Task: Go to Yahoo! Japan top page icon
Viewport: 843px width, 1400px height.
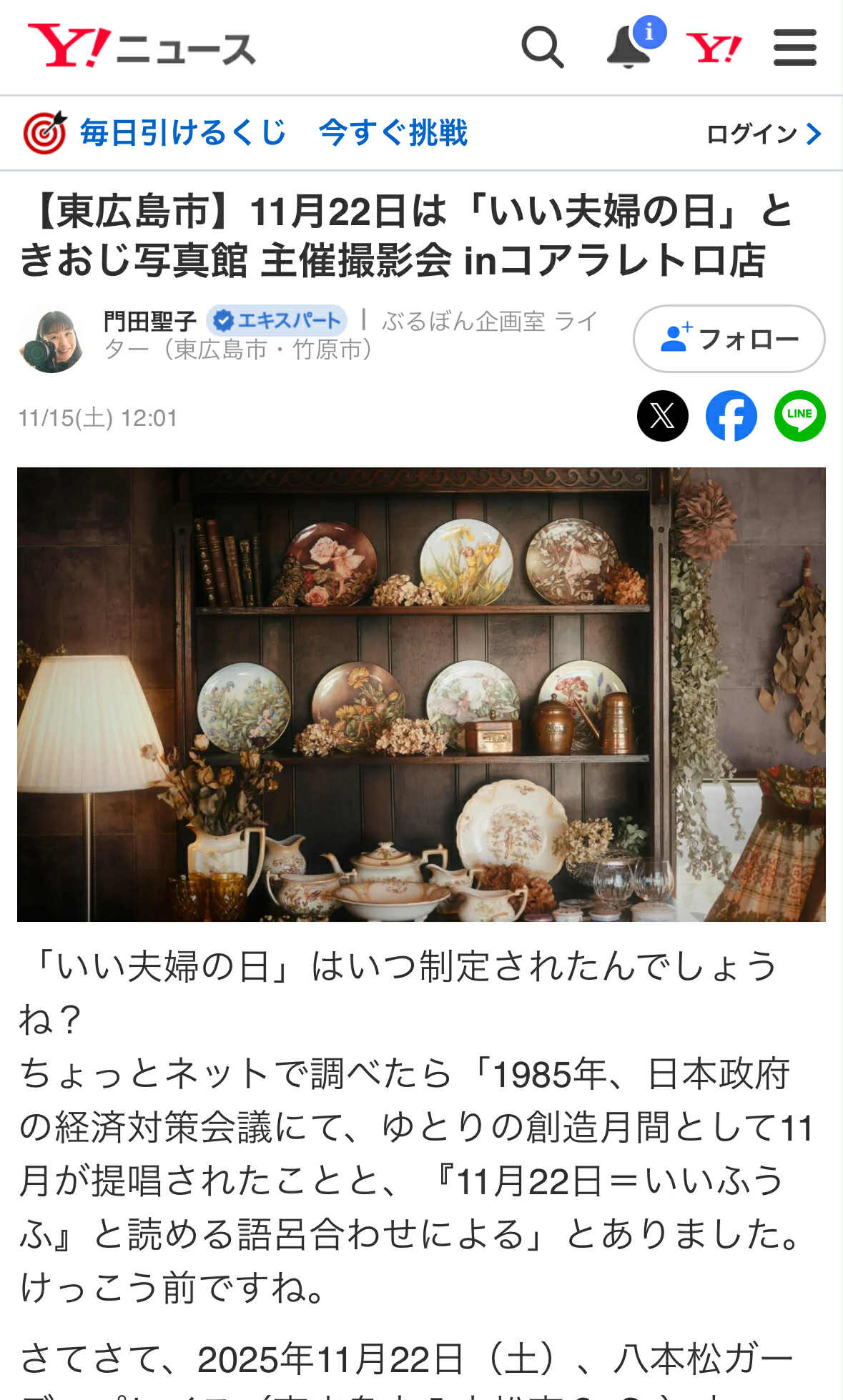Action: pyautogui.click(x=714, y=48)
